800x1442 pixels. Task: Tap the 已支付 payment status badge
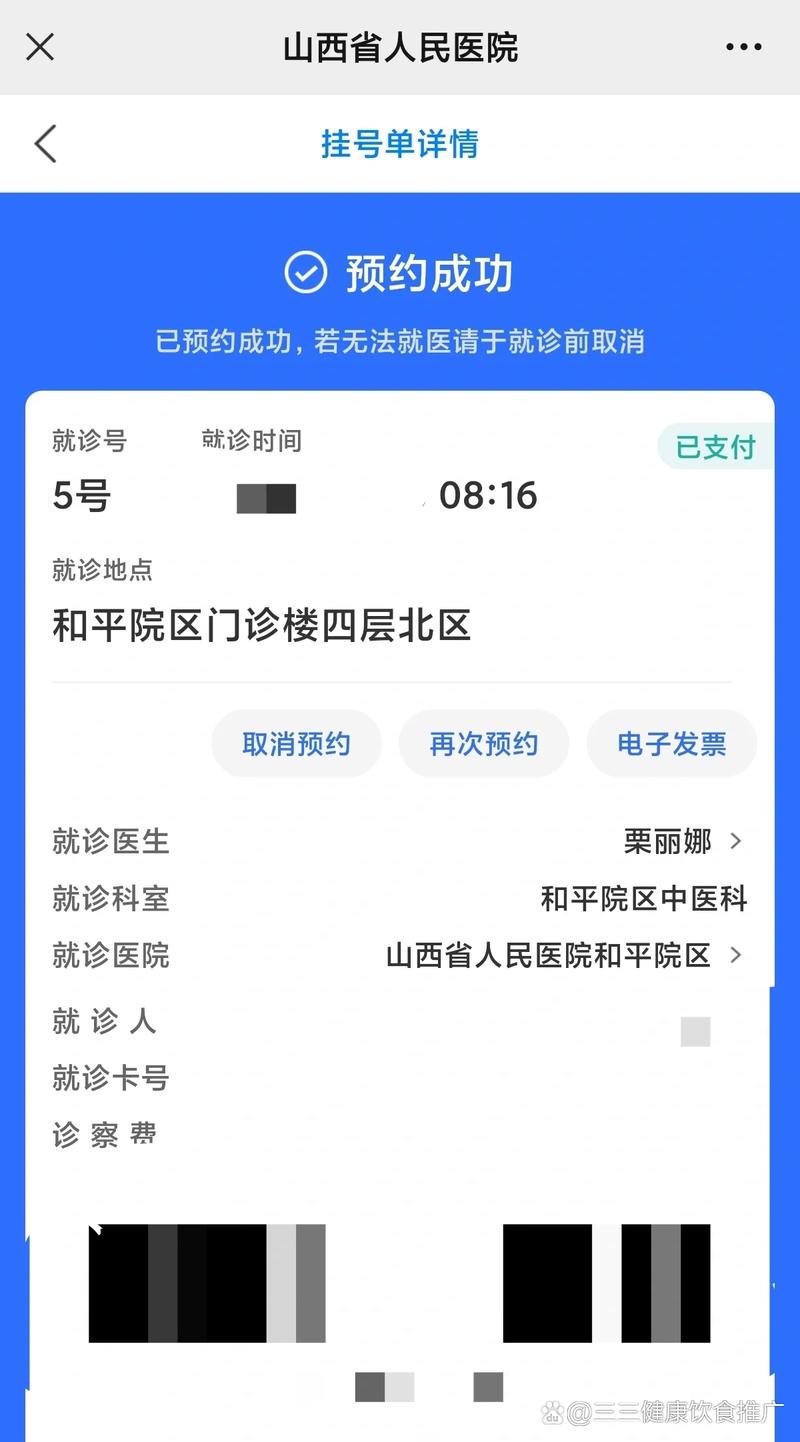716,448
